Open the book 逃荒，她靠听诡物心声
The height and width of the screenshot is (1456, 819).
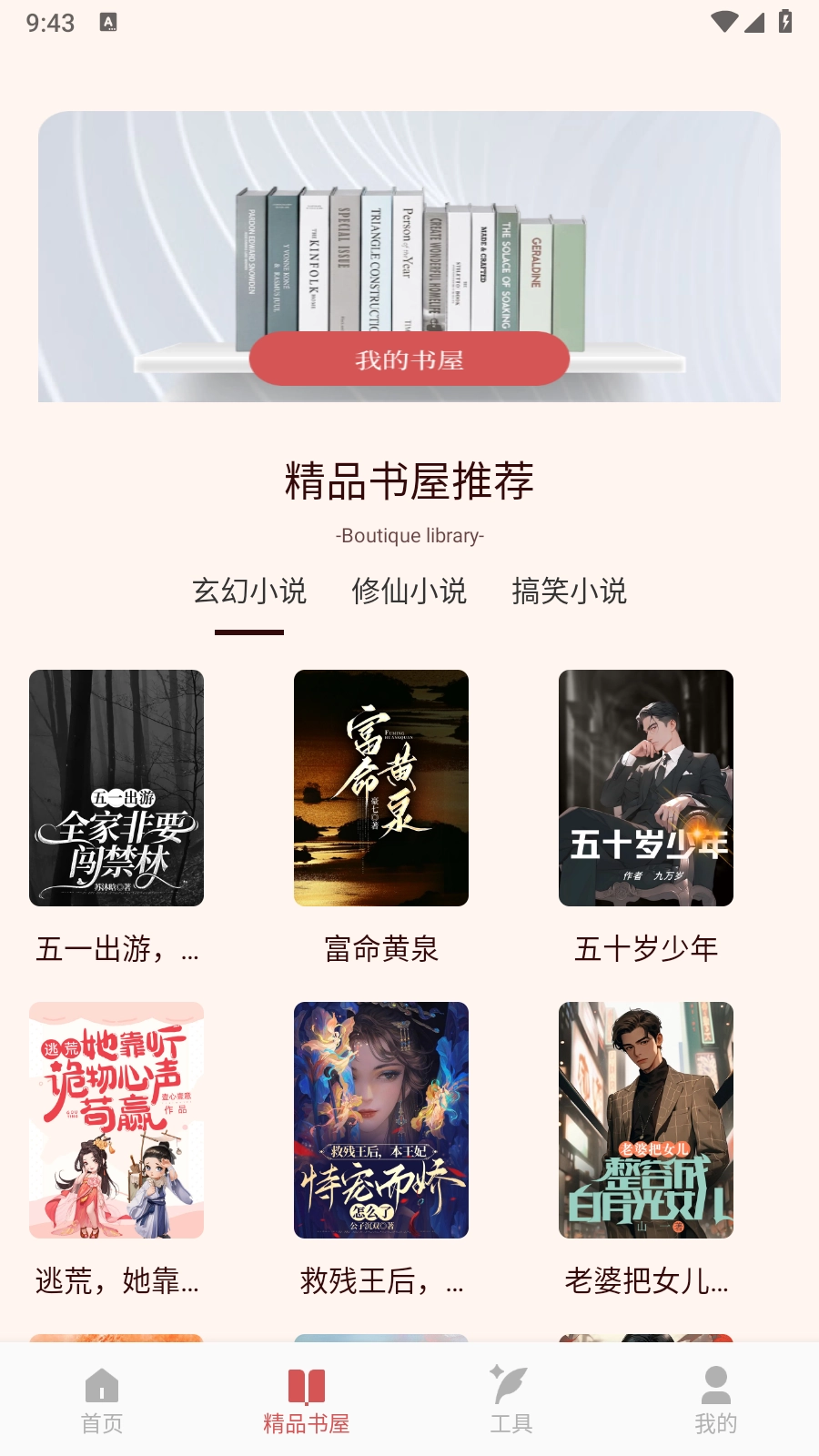116,1120
